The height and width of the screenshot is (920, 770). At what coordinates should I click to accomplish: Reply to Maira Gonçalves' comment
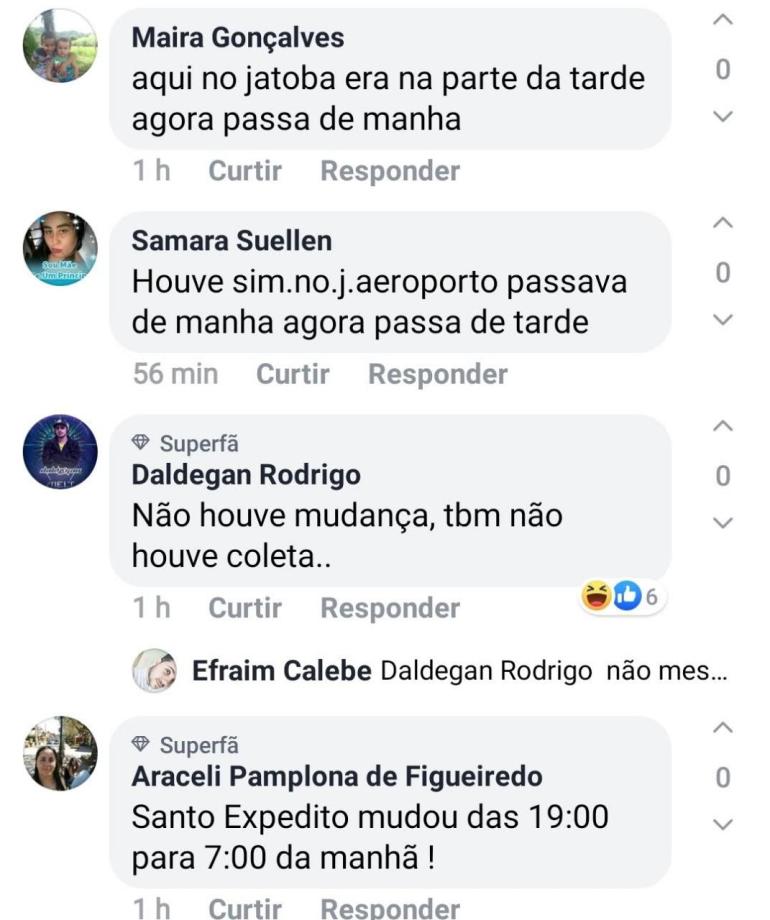click(x=390, y=171)
